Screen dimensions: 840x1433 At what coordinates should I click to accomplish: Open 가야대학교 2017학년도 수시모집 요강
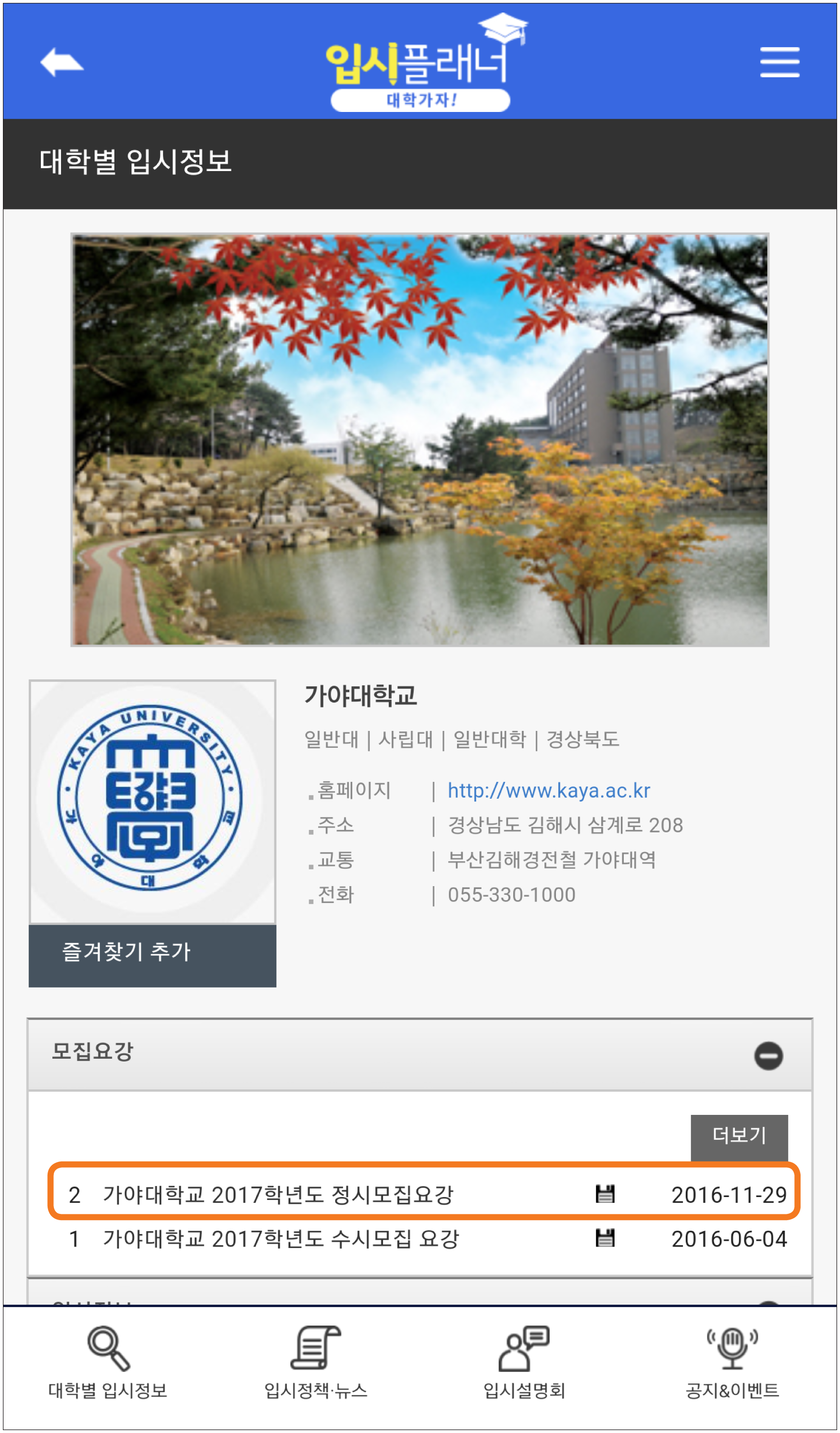[280, 1238]
